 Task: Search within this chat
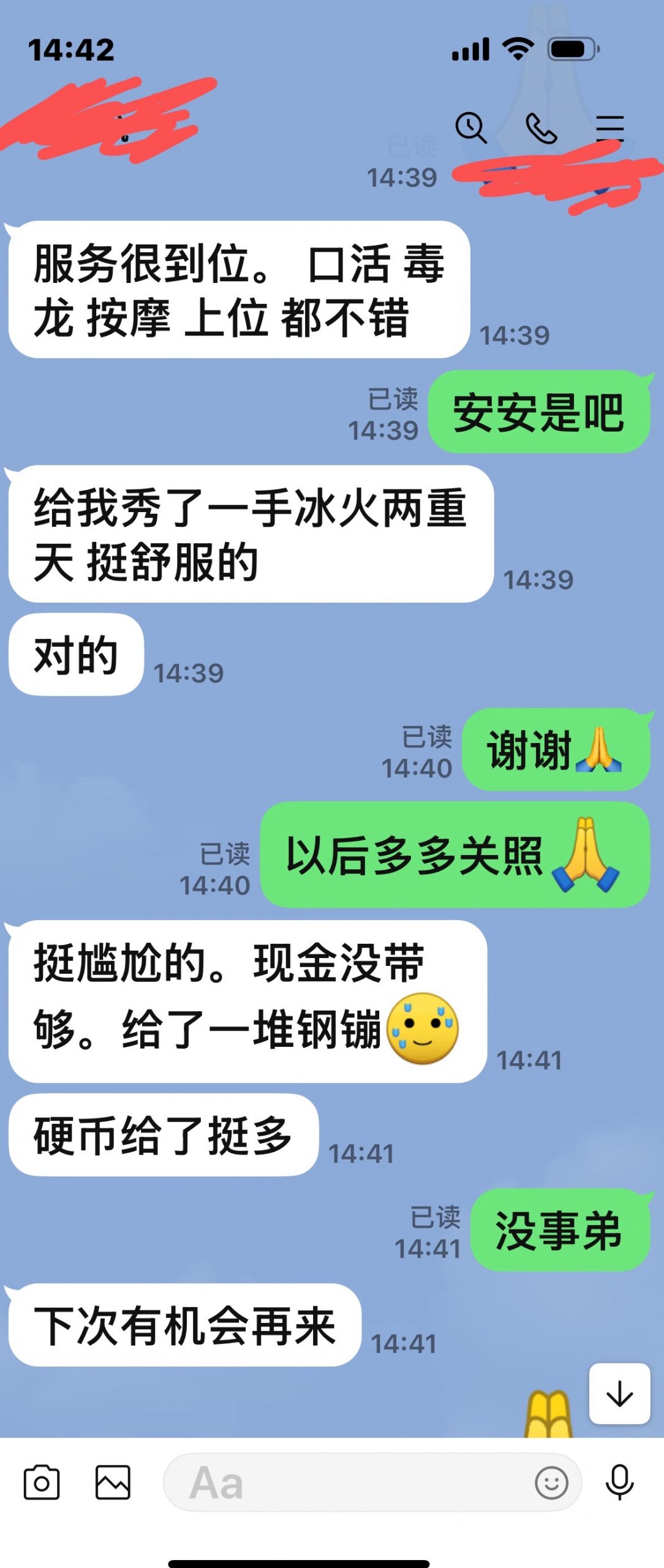[470, 128]
